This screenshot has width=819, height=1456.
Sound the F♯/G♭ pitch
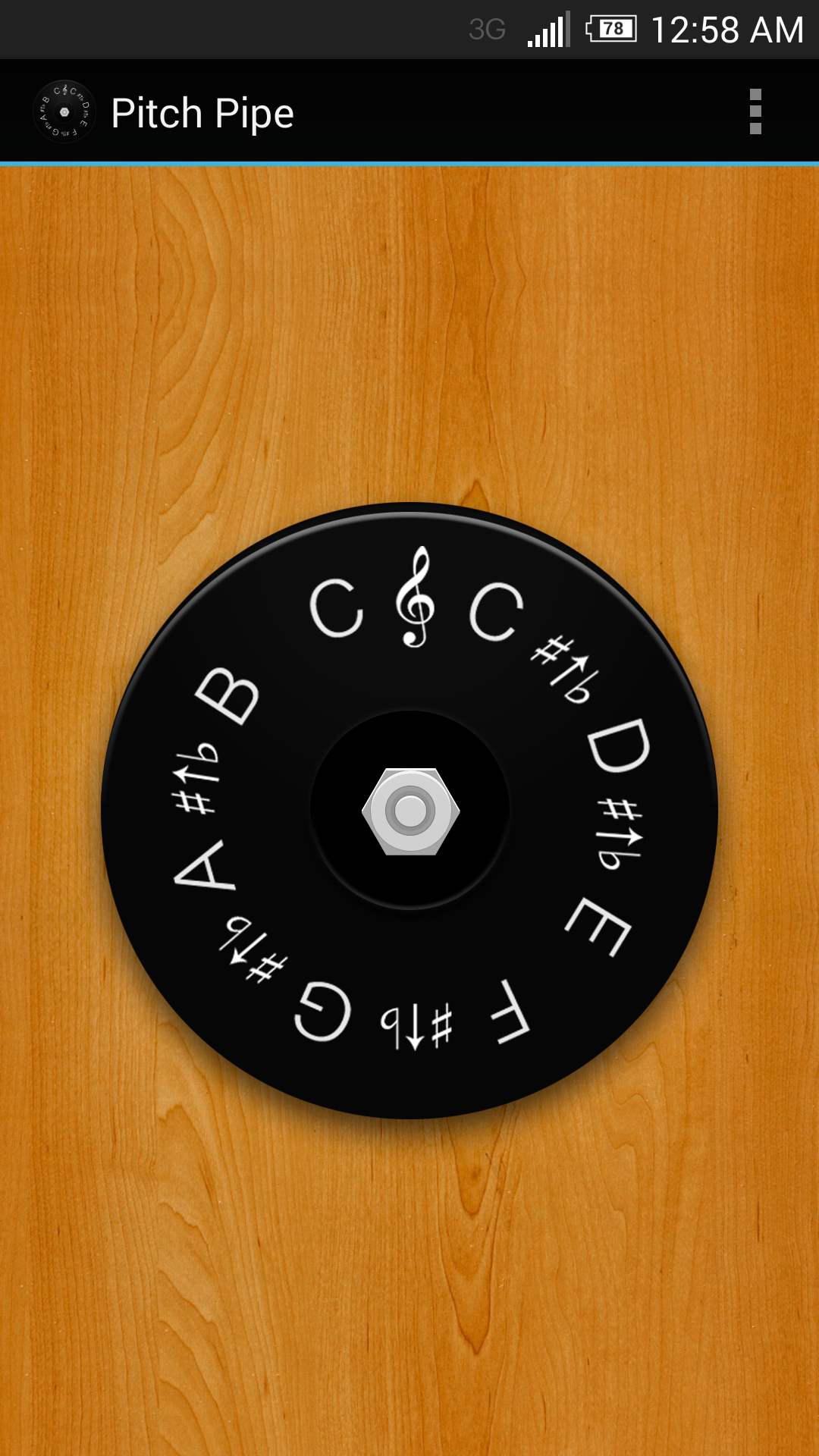click(416, 1027)
